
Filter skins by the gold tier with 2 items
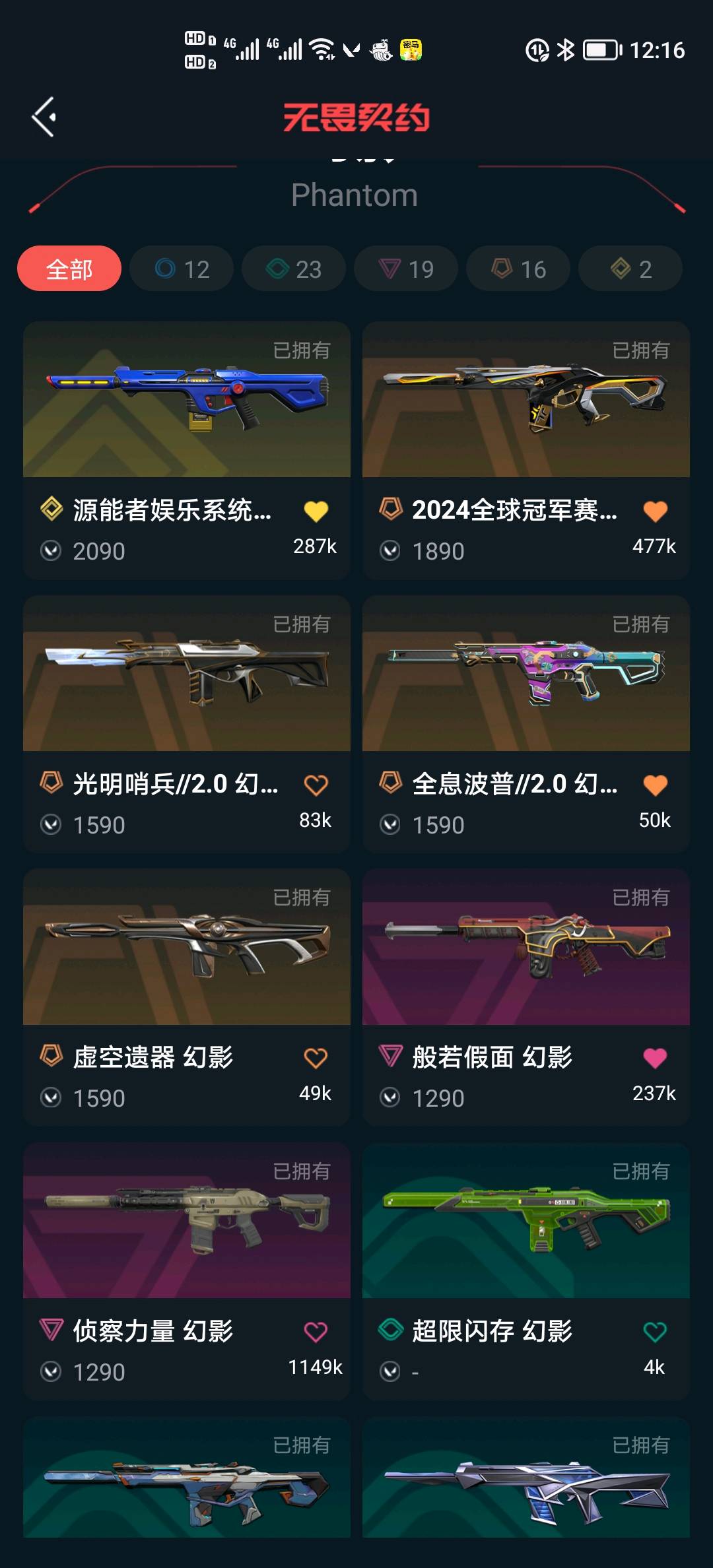(x=630, y=269)
